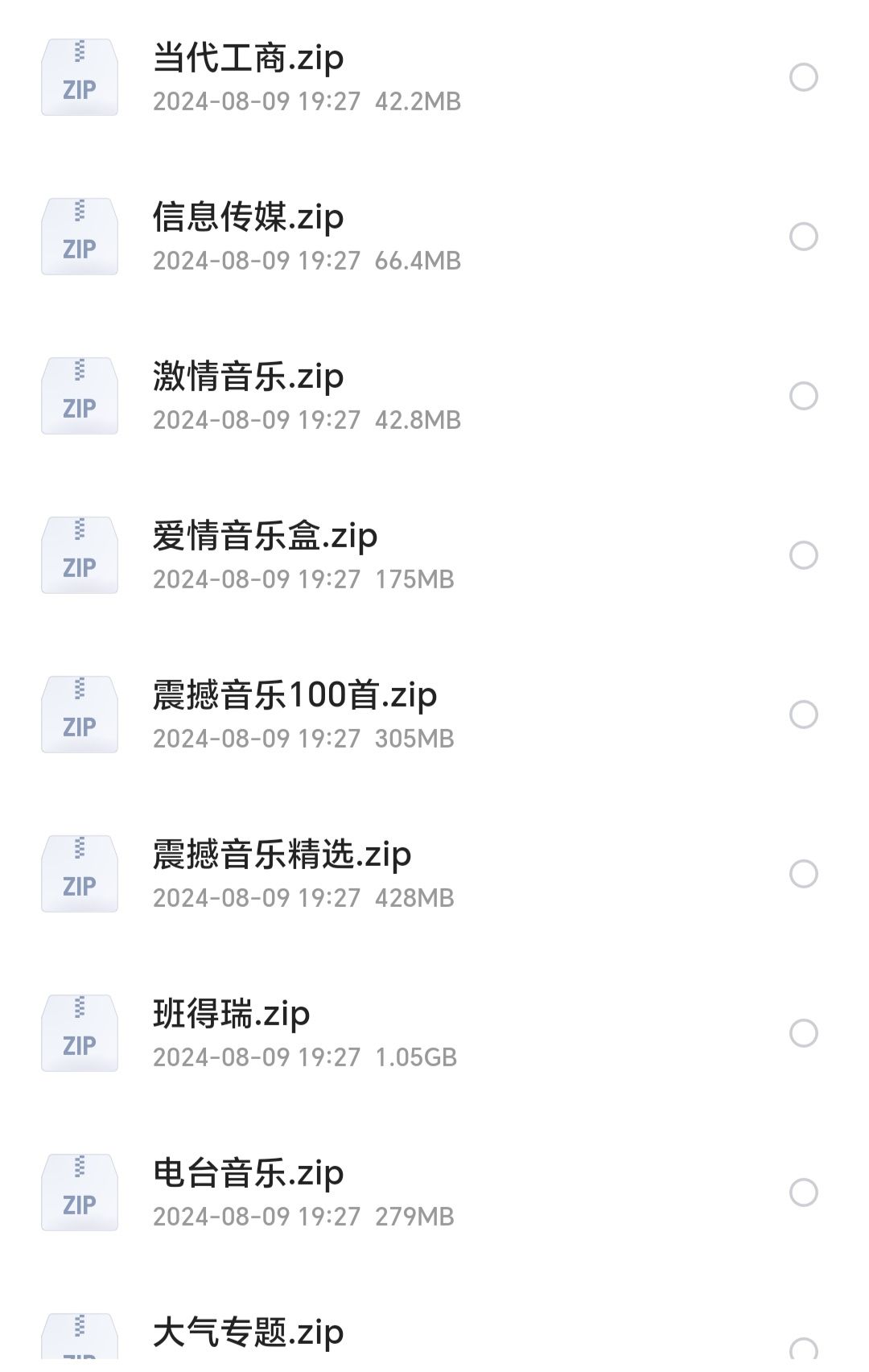Mark 信息传媒.zip as selected
The width and height of the screenshot is (869, 1372).
(x=803, y=237)
